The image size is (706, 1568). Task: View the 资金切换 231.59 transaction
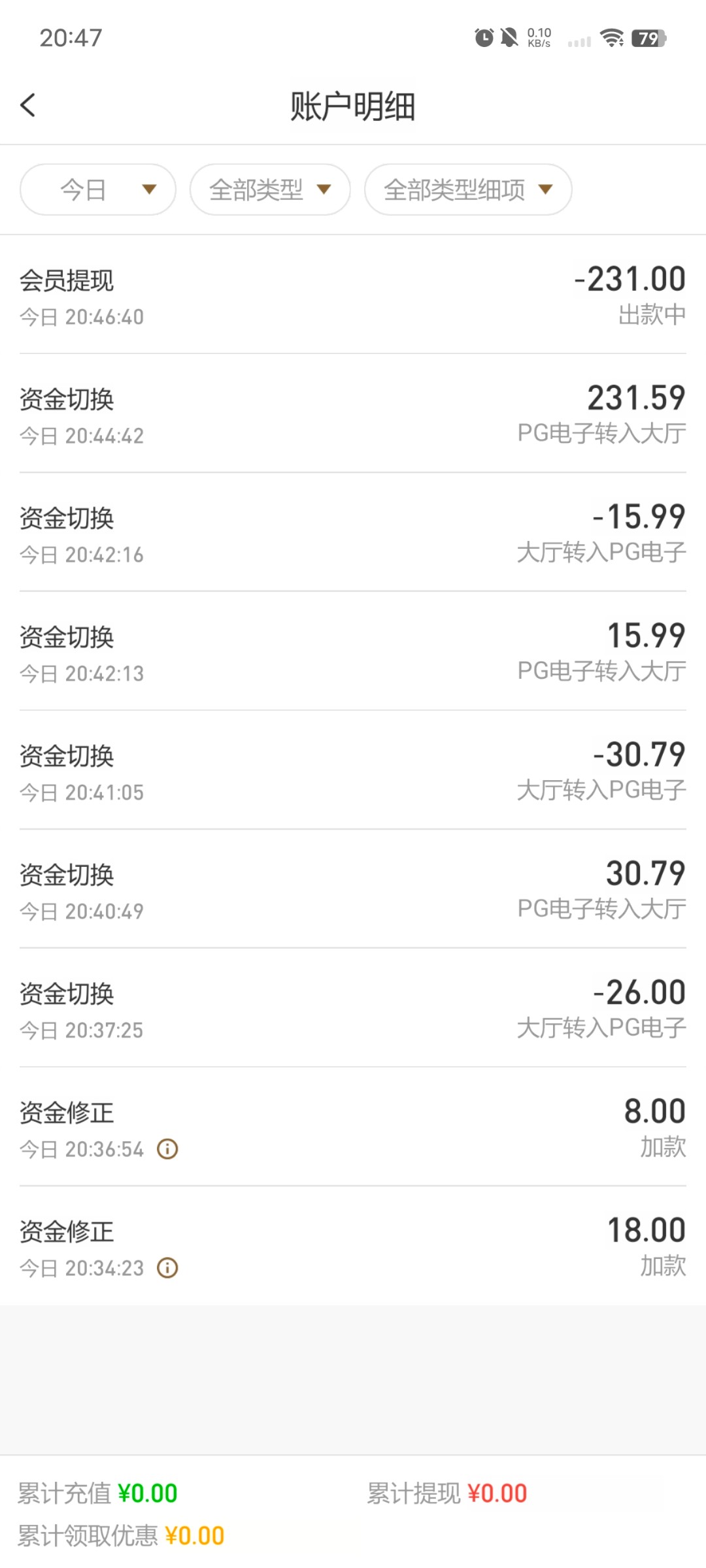point(353,414)
